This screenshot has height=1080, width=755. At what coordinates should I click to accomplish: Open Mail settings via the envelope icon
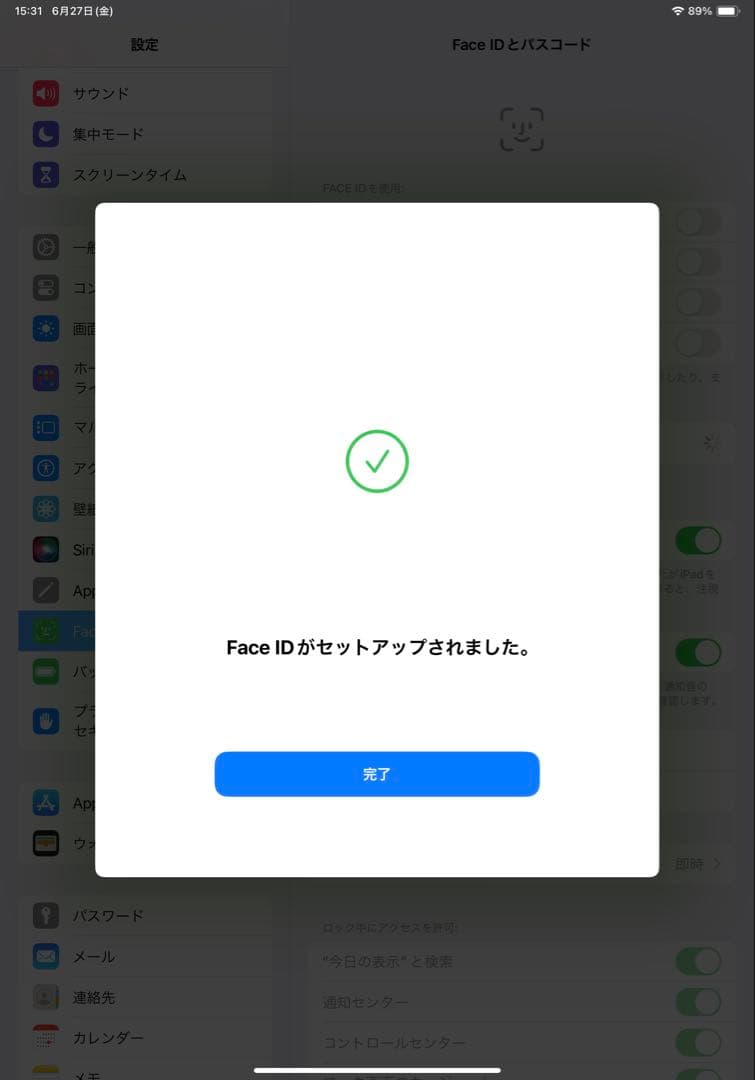(x=44, y=956)
